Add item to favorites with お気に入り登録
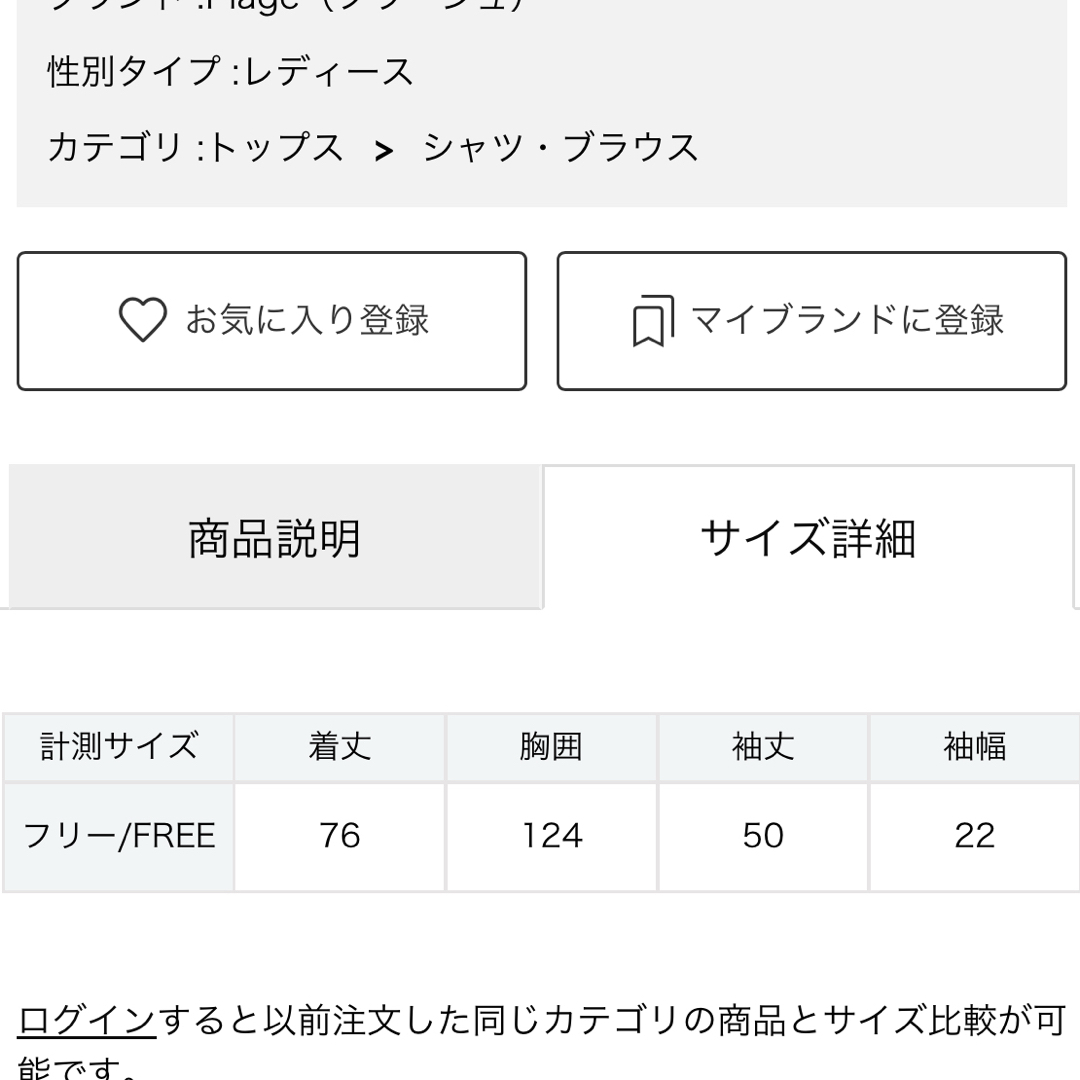1080x1080 pixels. (x=272, y=321)
